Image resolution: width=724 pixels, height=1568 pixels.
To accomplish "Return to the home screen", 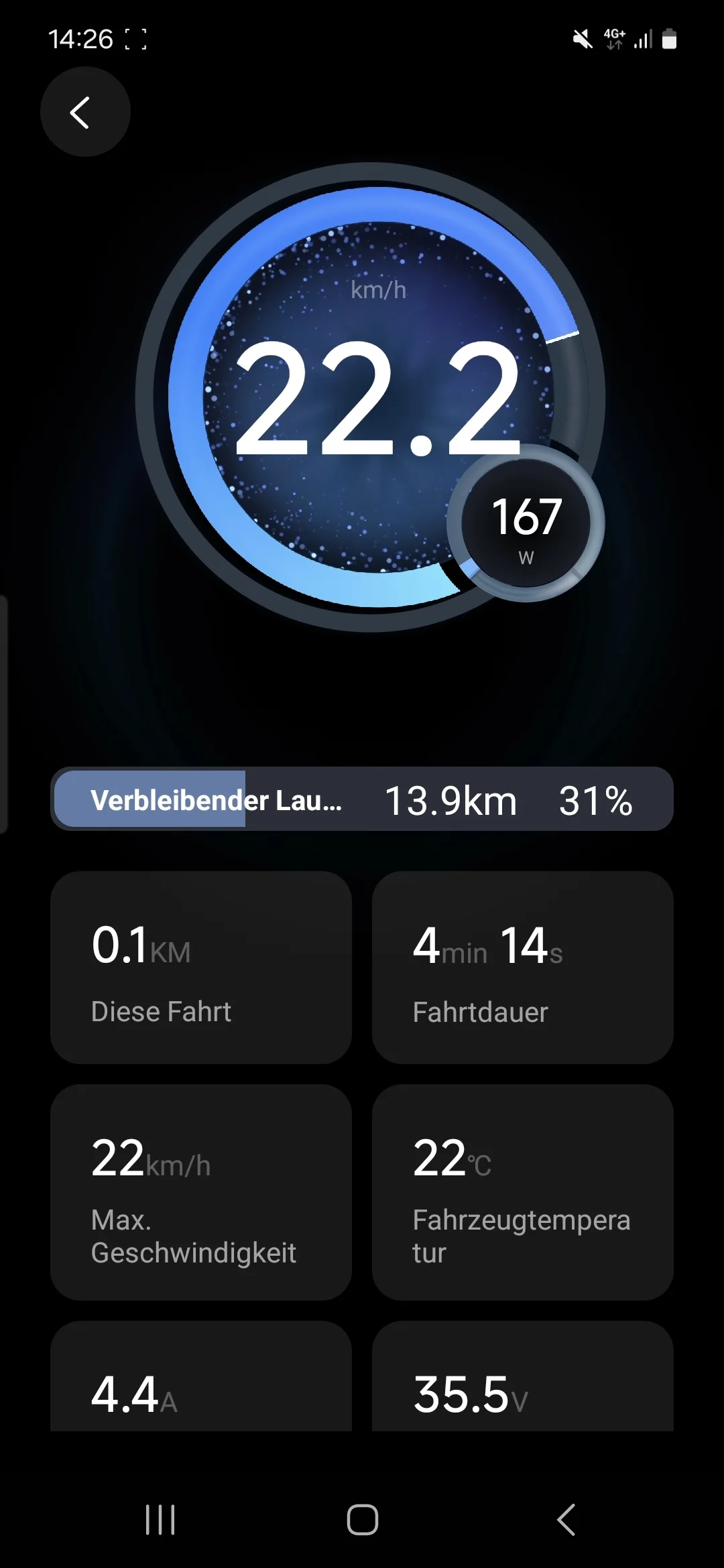I will (x=362, y=1519).
